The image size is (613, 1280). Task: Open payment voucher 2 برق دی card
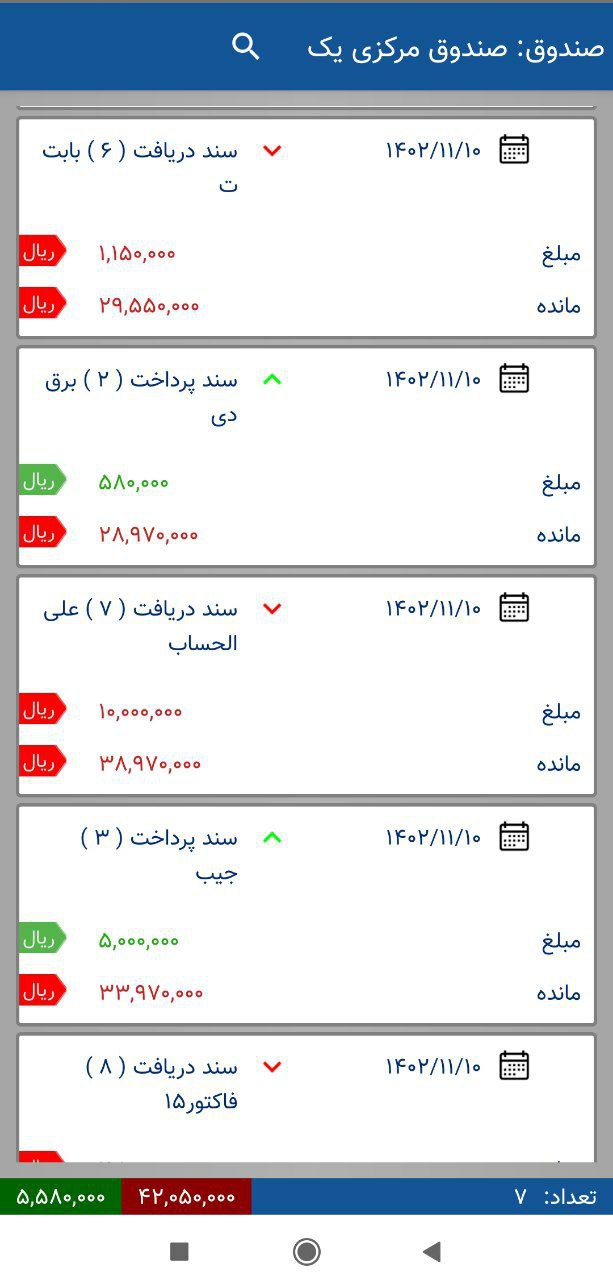[x=306, y=456]
